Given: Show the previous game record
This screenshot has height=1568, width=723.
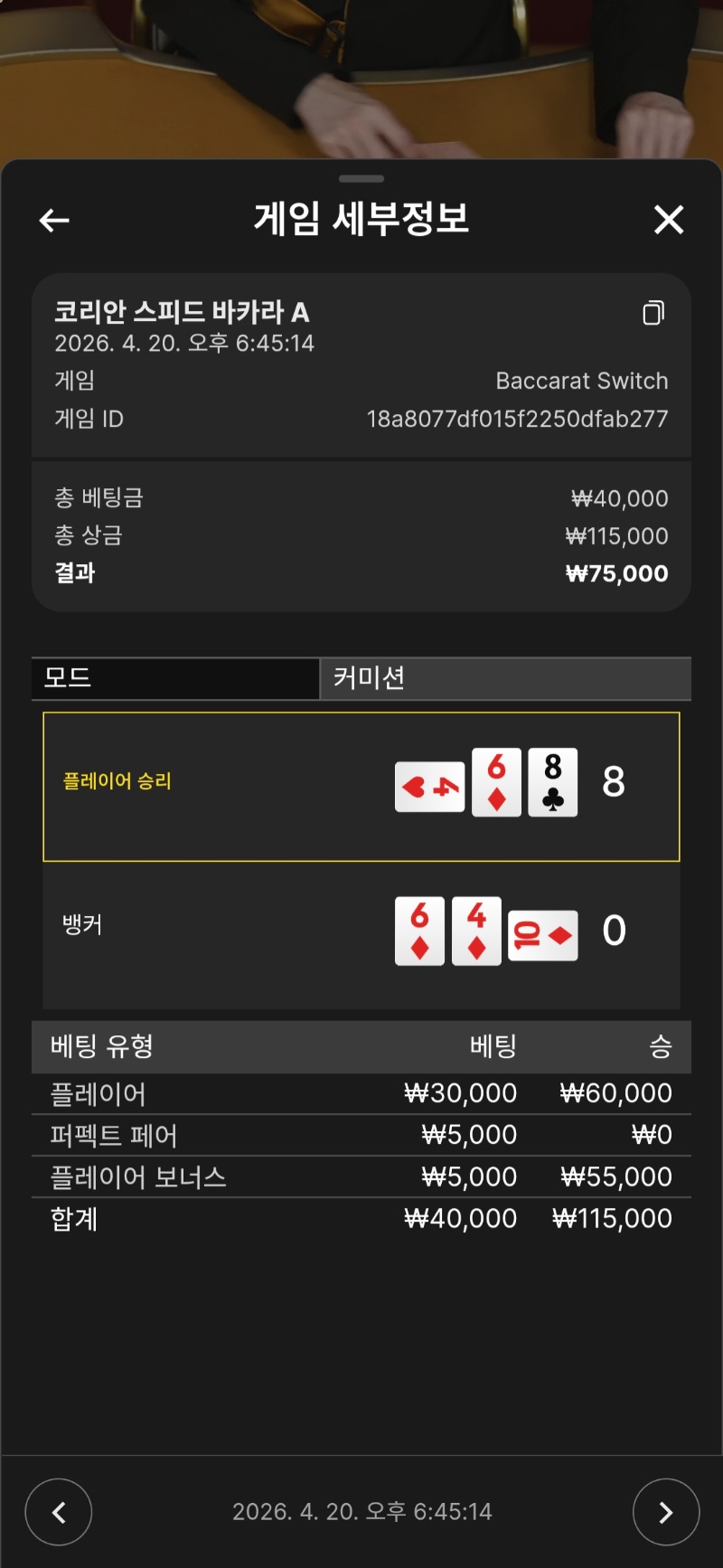Looking at the screenshot, I should [x=59, y=1512].
